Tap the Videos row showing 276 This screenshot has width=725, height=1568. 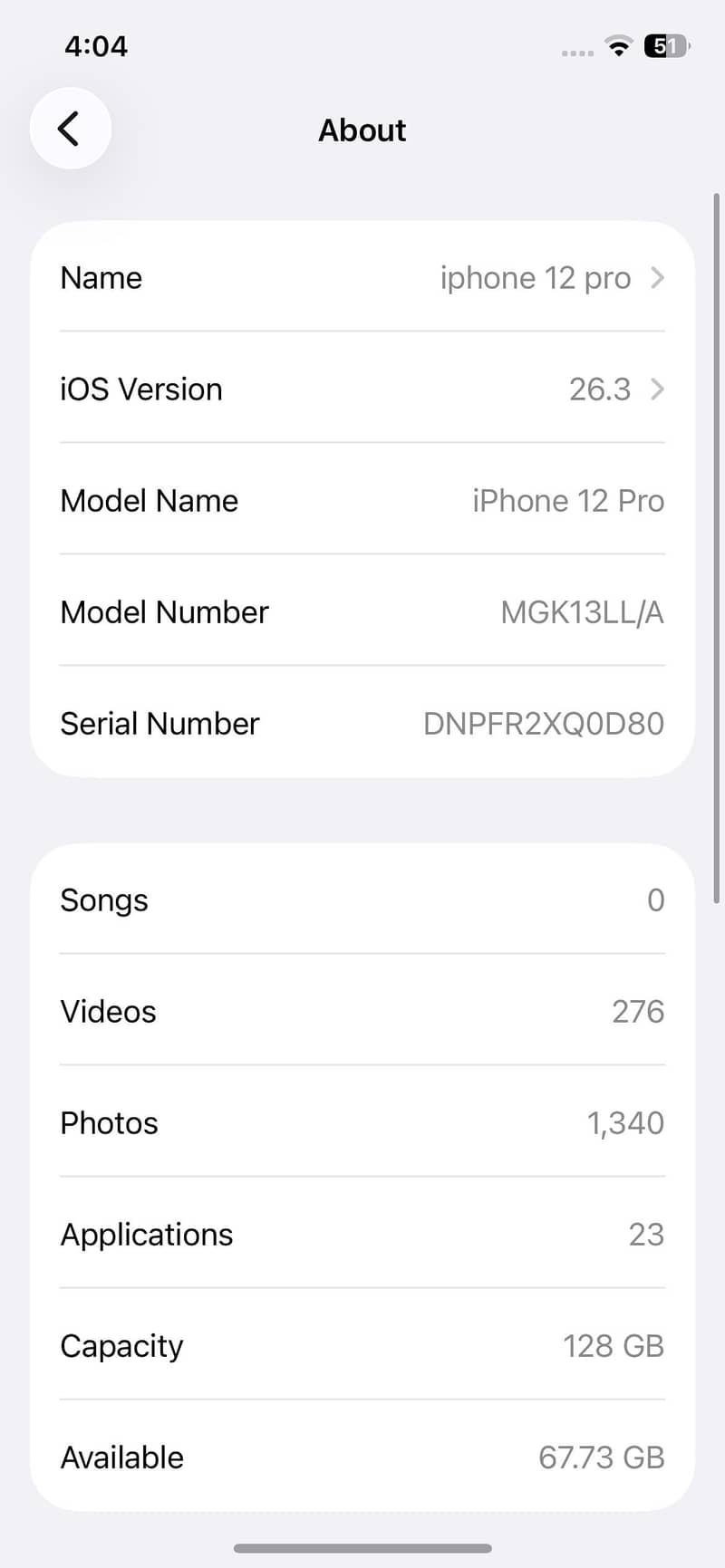pos(362,1012)
